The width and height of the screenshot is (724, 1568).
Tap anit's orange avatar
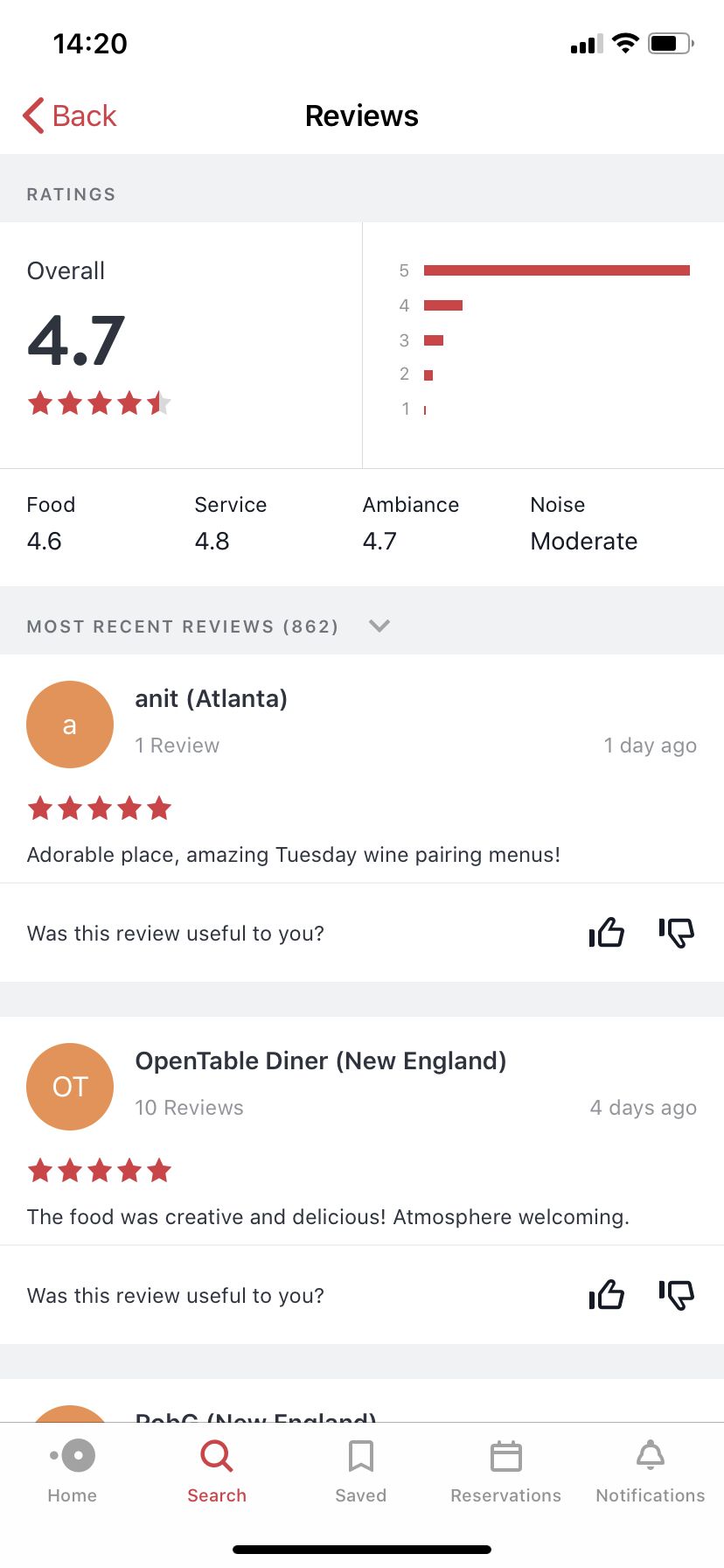point(70,724)
